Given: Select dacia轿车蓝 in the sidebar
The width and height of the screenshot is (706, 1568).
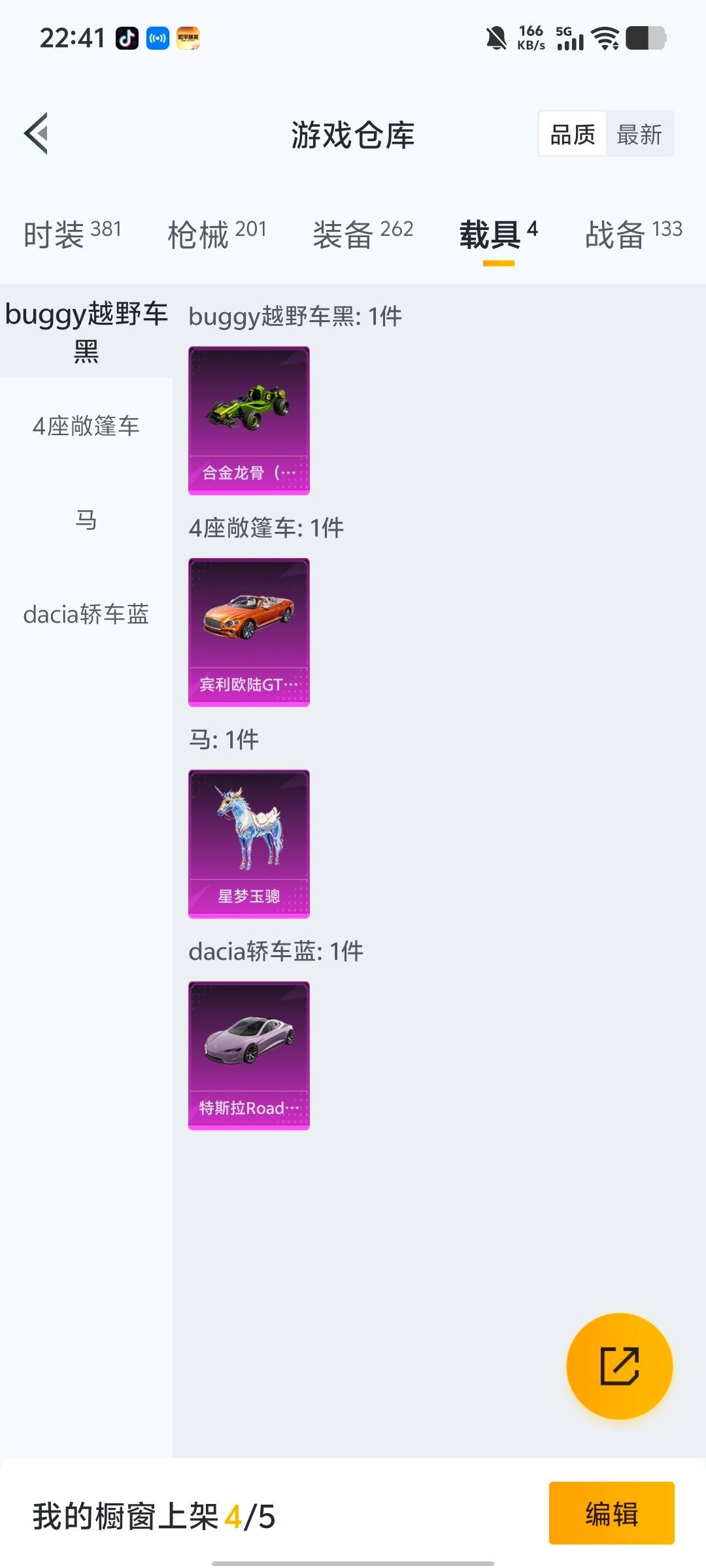Looking at the screenshot, I should click(85, 614).
